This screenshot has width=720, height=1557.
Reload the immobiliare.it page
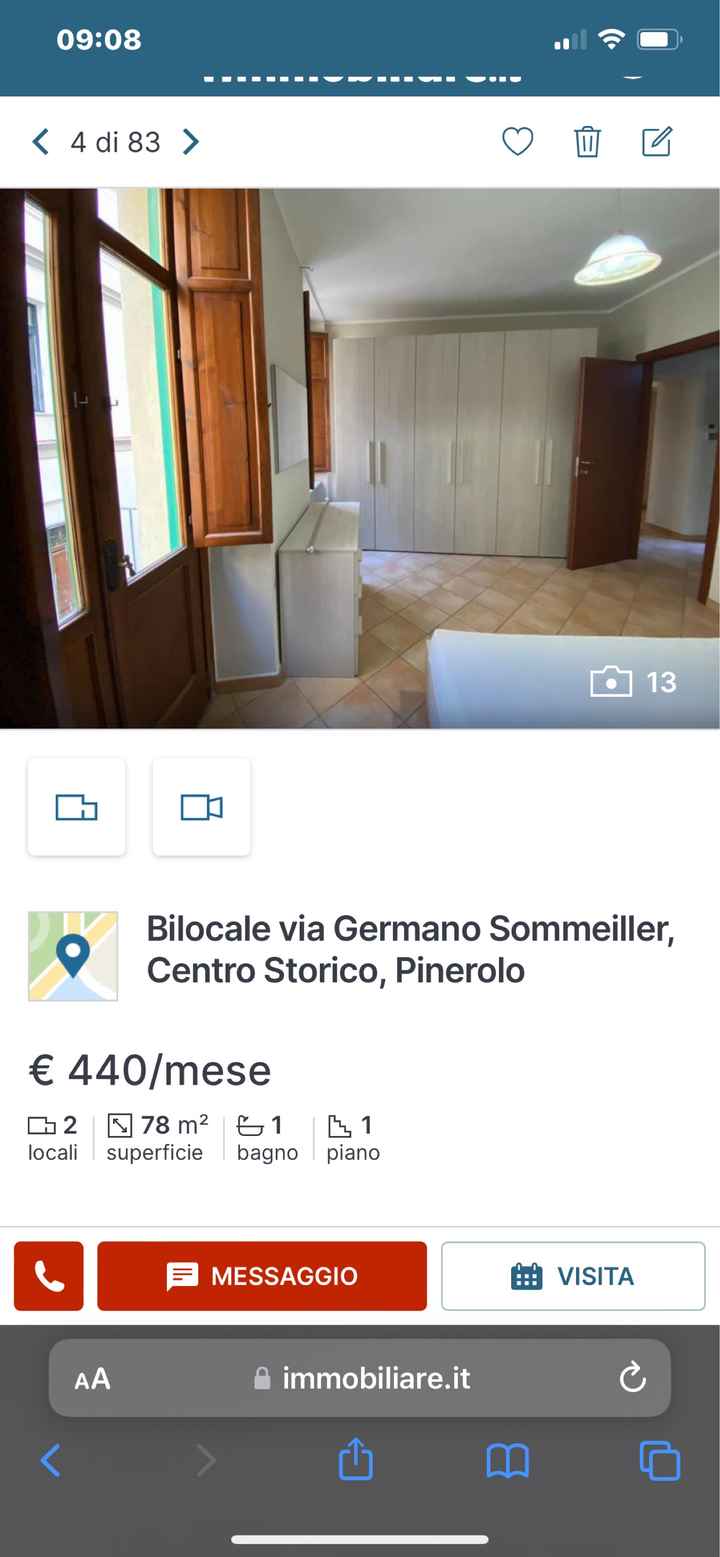[632, 1379]
